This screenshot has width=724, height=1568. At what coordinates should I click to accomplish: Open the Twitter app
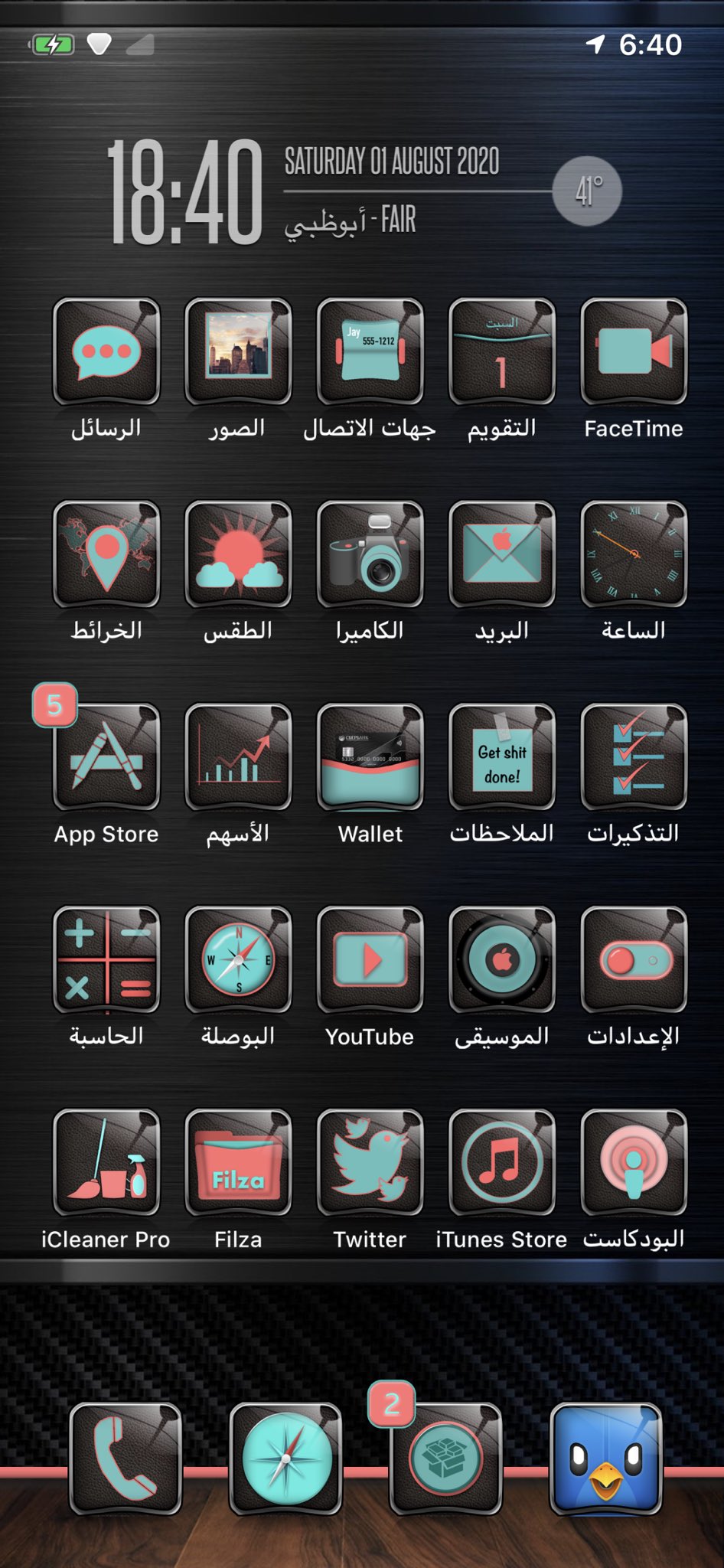coord(370,1162)
